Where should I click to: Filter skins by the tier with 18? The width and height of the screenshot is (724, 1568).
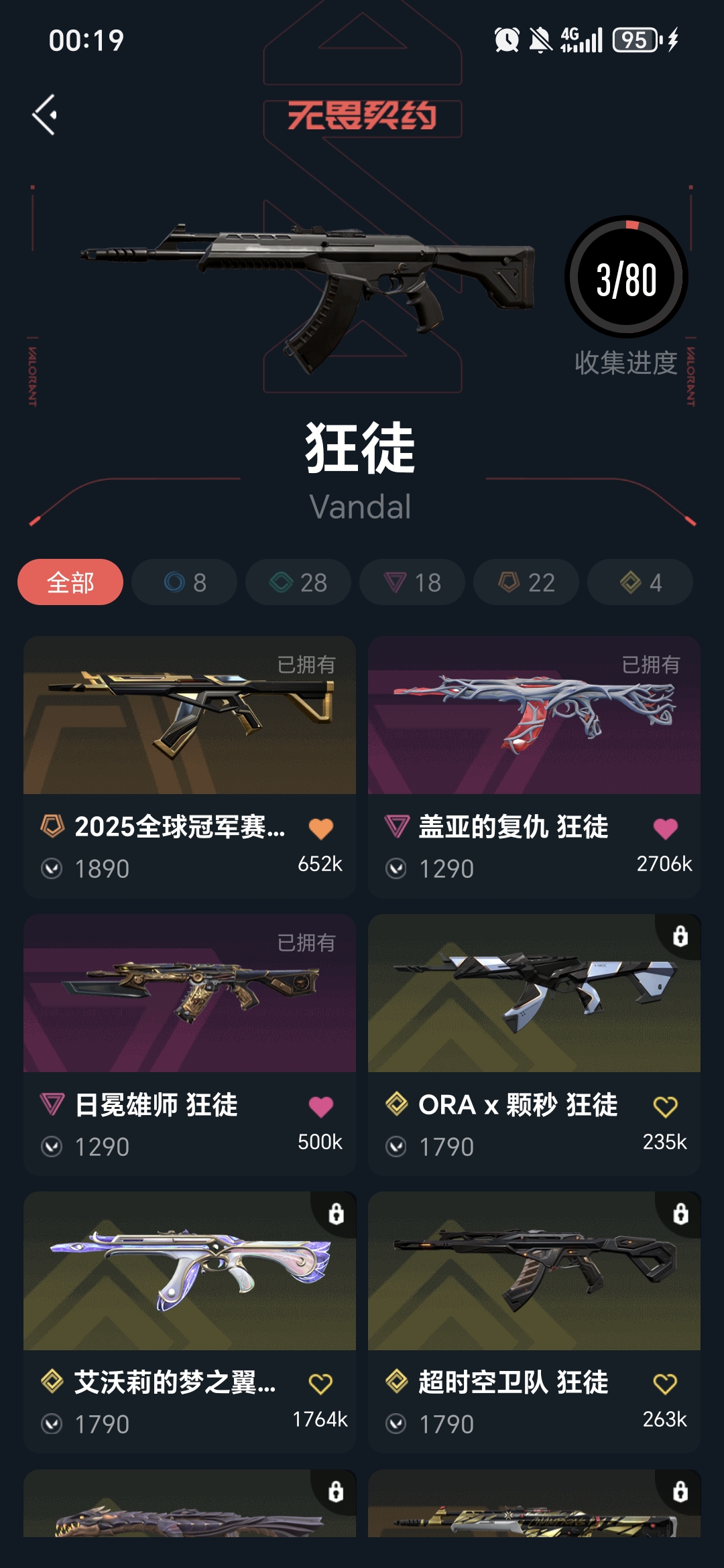click(412, 582)
